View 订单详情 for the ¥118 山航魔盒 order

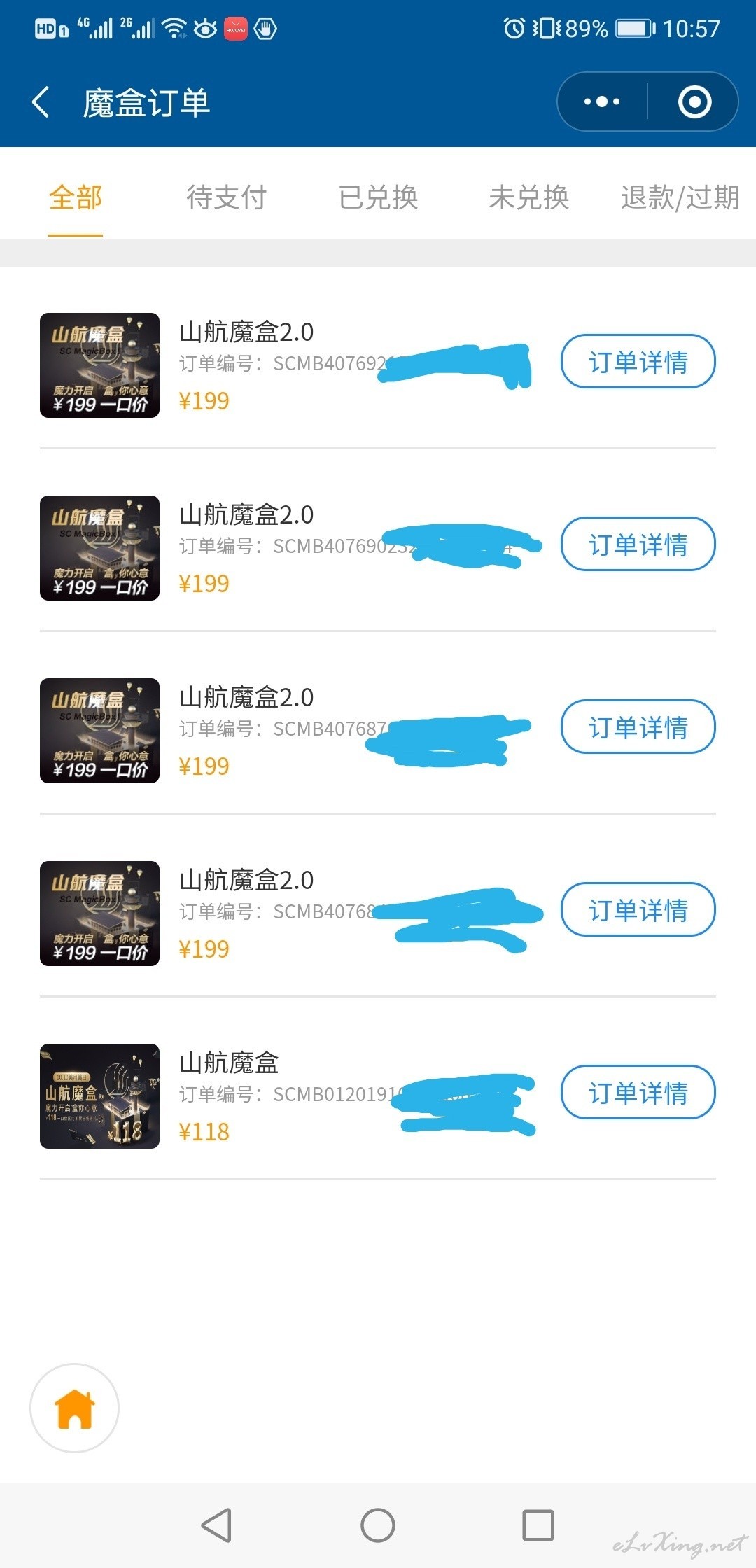click(x=638, y=1093)
